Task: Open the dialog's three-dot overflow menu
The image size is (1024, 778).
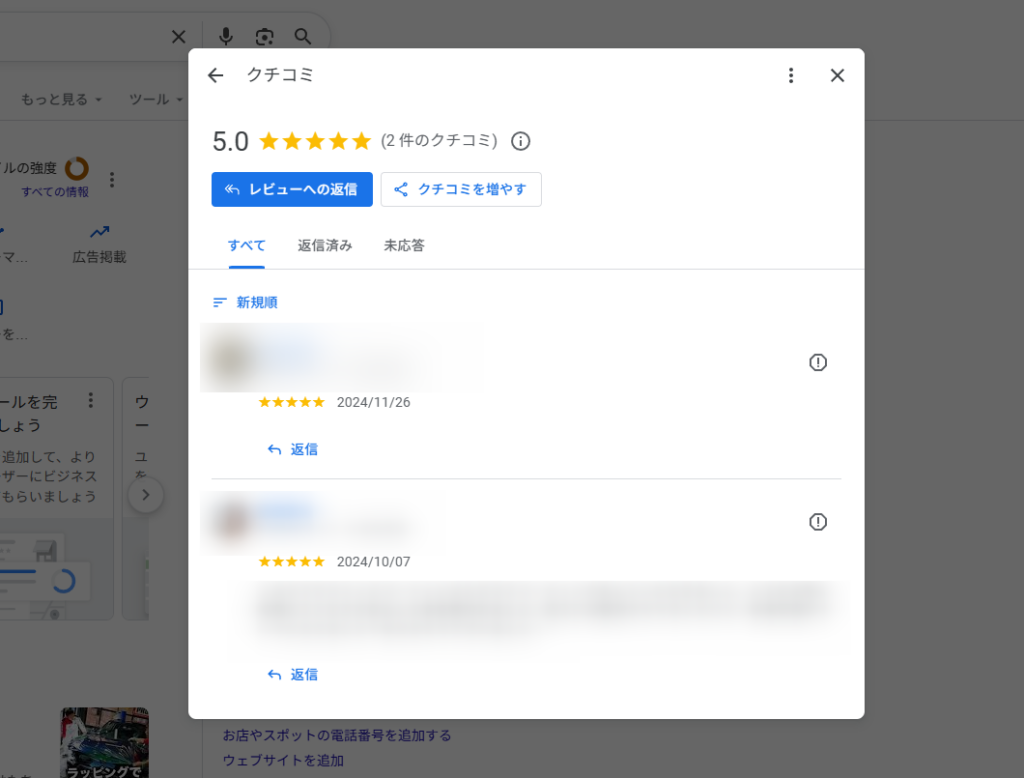Action: coord(791,76)
